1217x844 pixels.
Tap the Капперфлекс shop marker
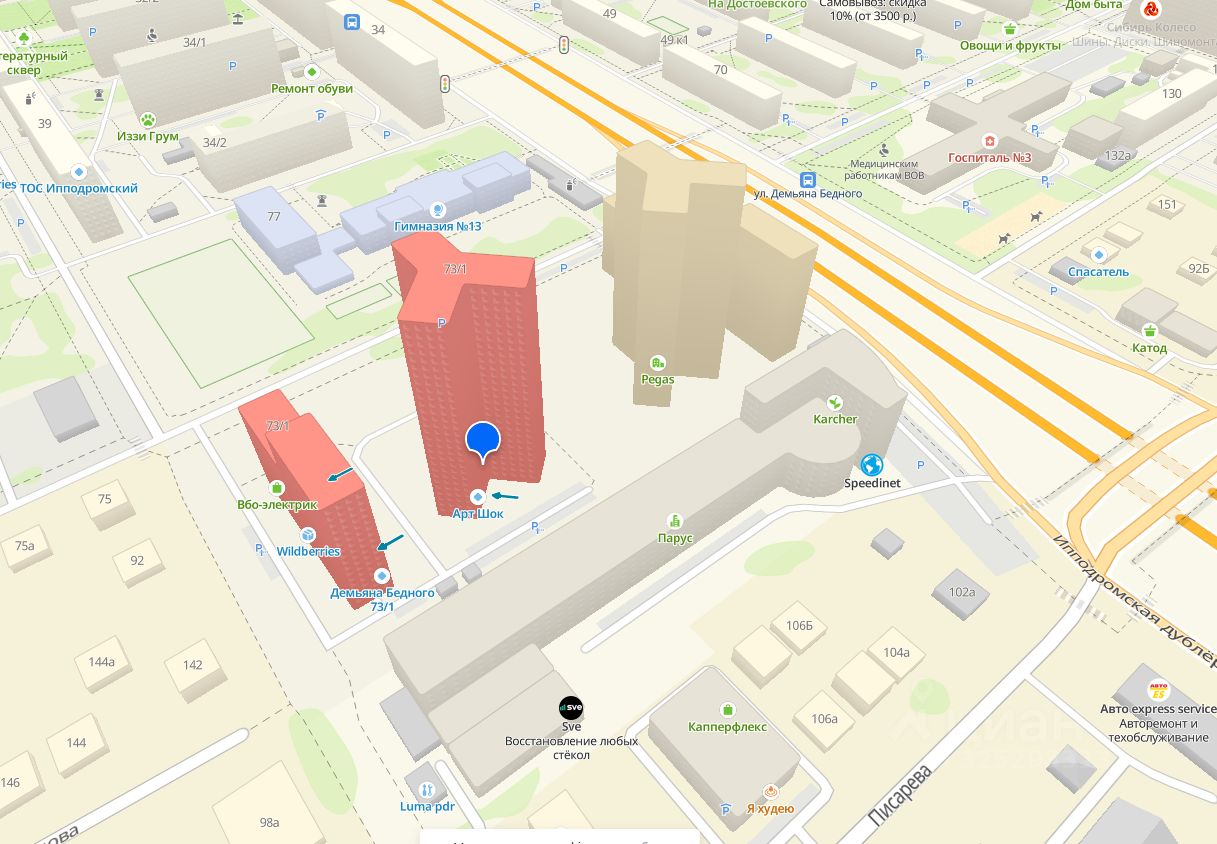727,709
